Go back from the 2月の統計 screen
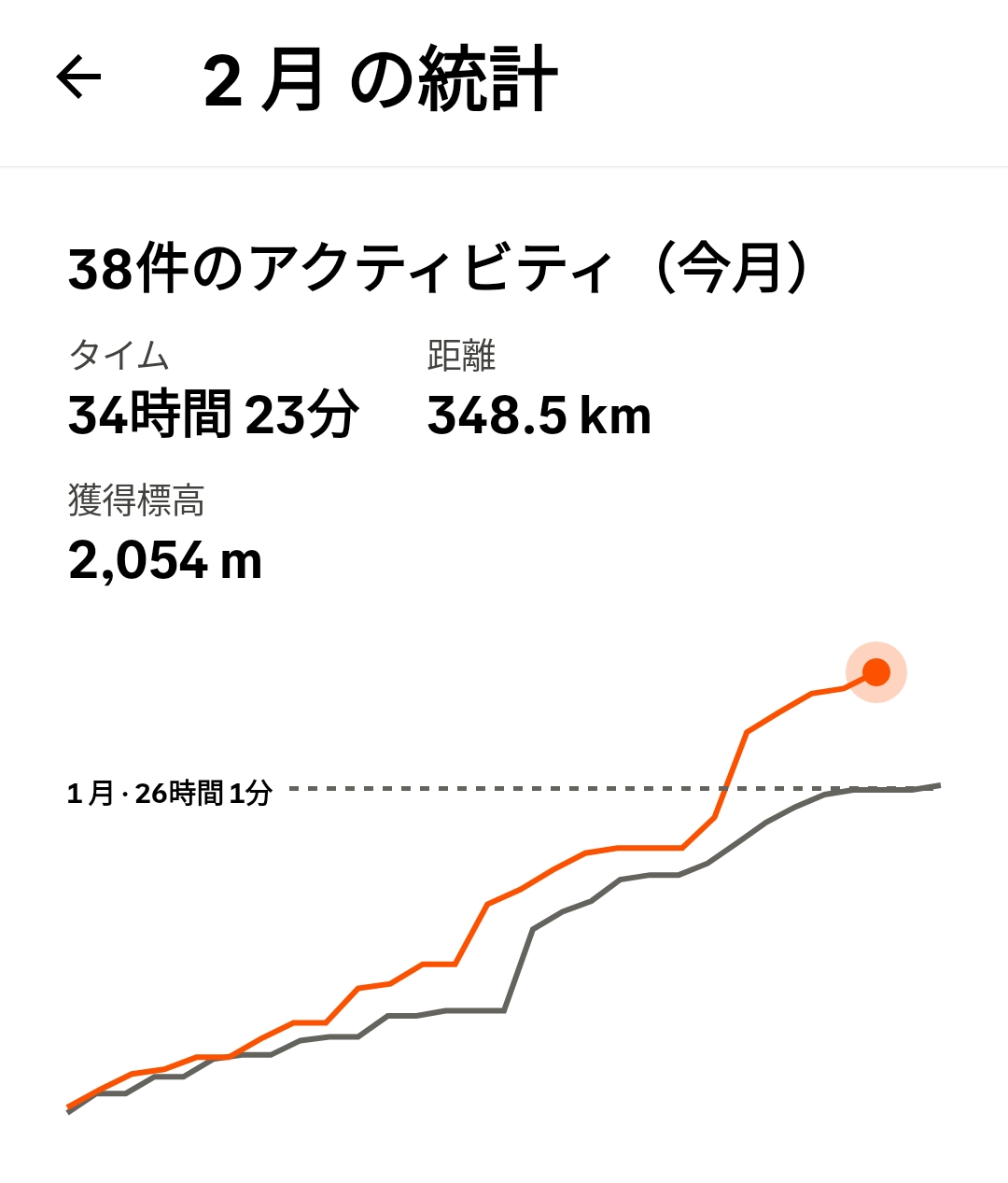 pos(78,77)
